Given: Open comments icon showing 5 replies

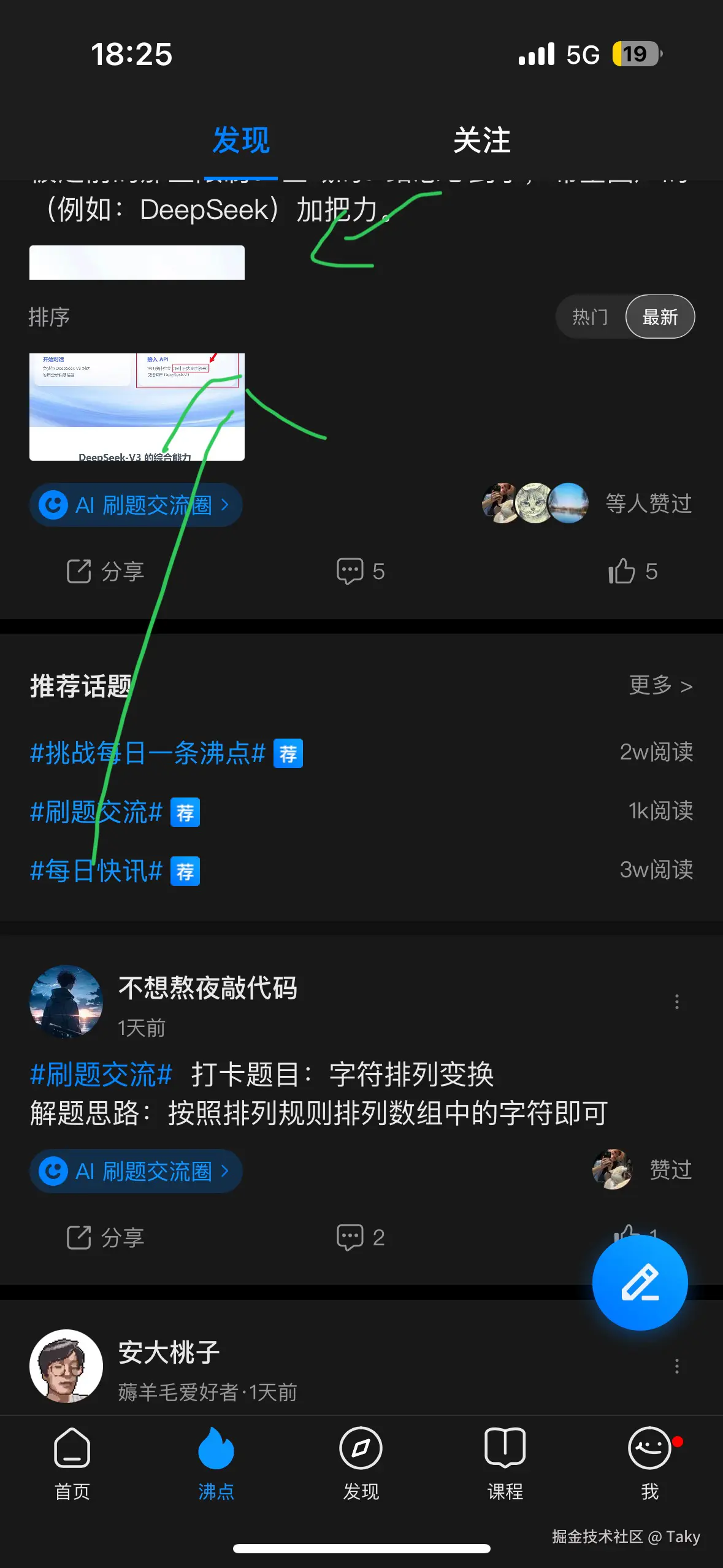Looking at the screenshot, I should 361,571.
